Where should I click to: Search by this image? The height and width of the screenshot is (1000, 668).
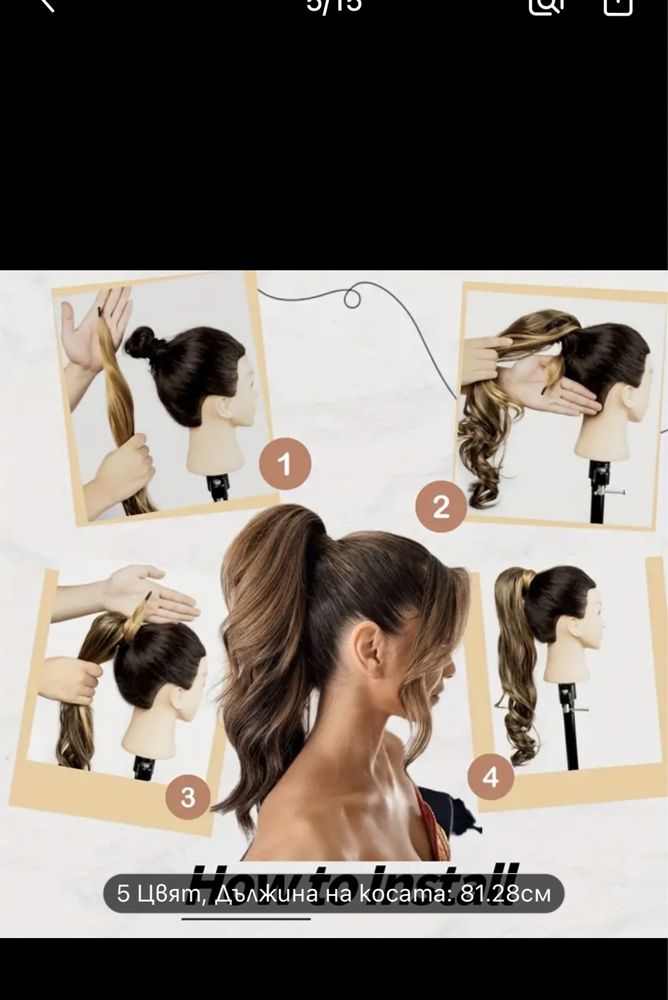[546, 5]
